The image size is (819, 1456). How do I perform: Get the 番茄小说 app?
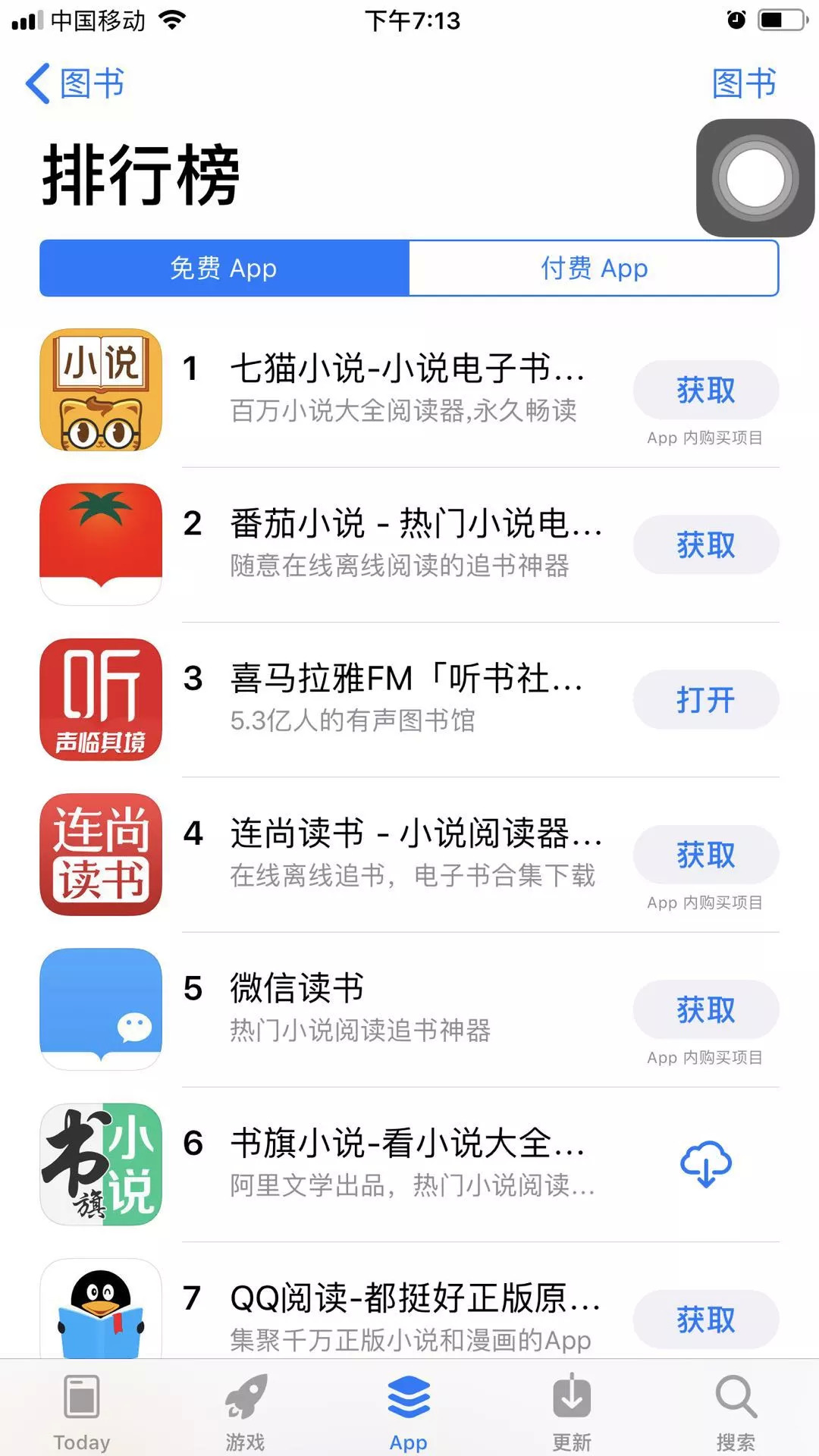705,545
